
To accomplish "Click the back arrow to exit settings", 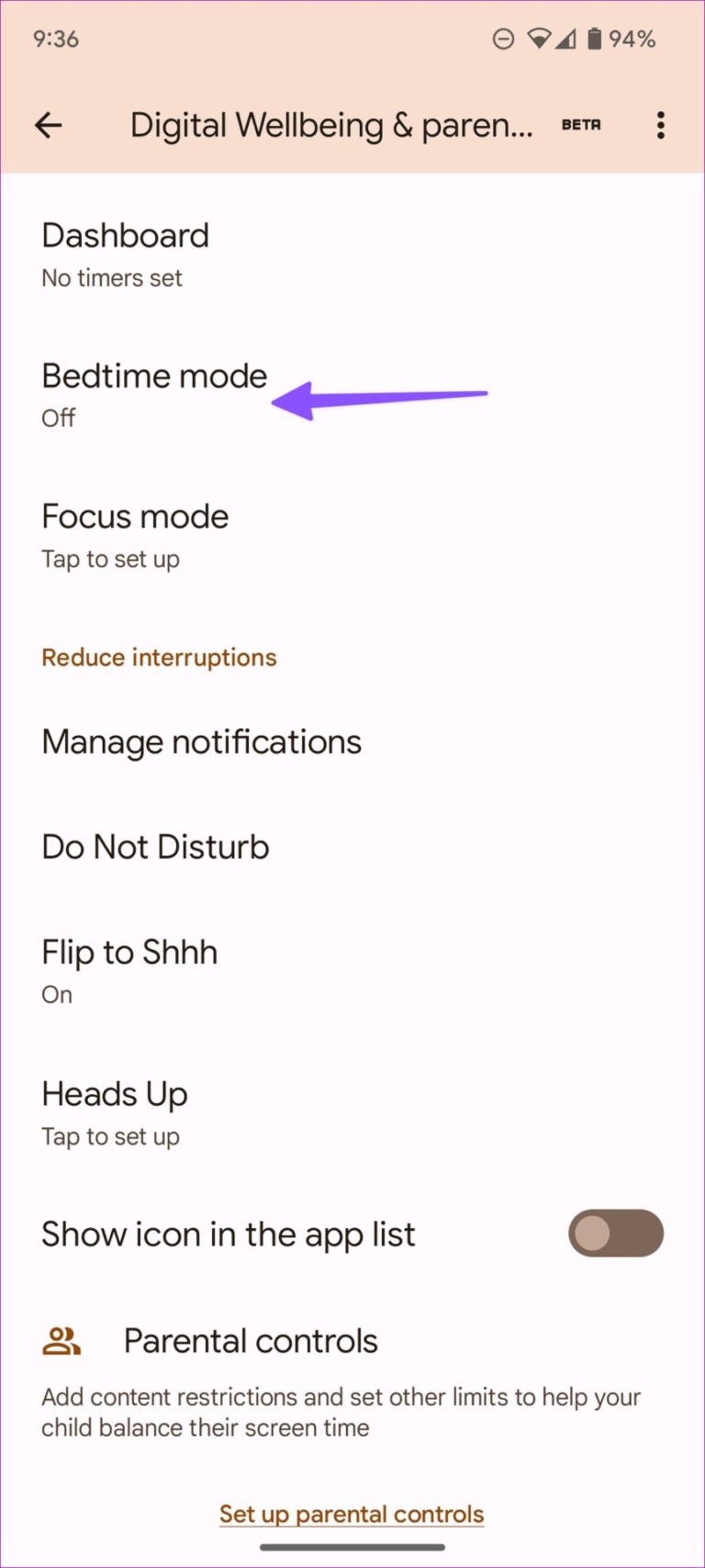I will (47, 125).
